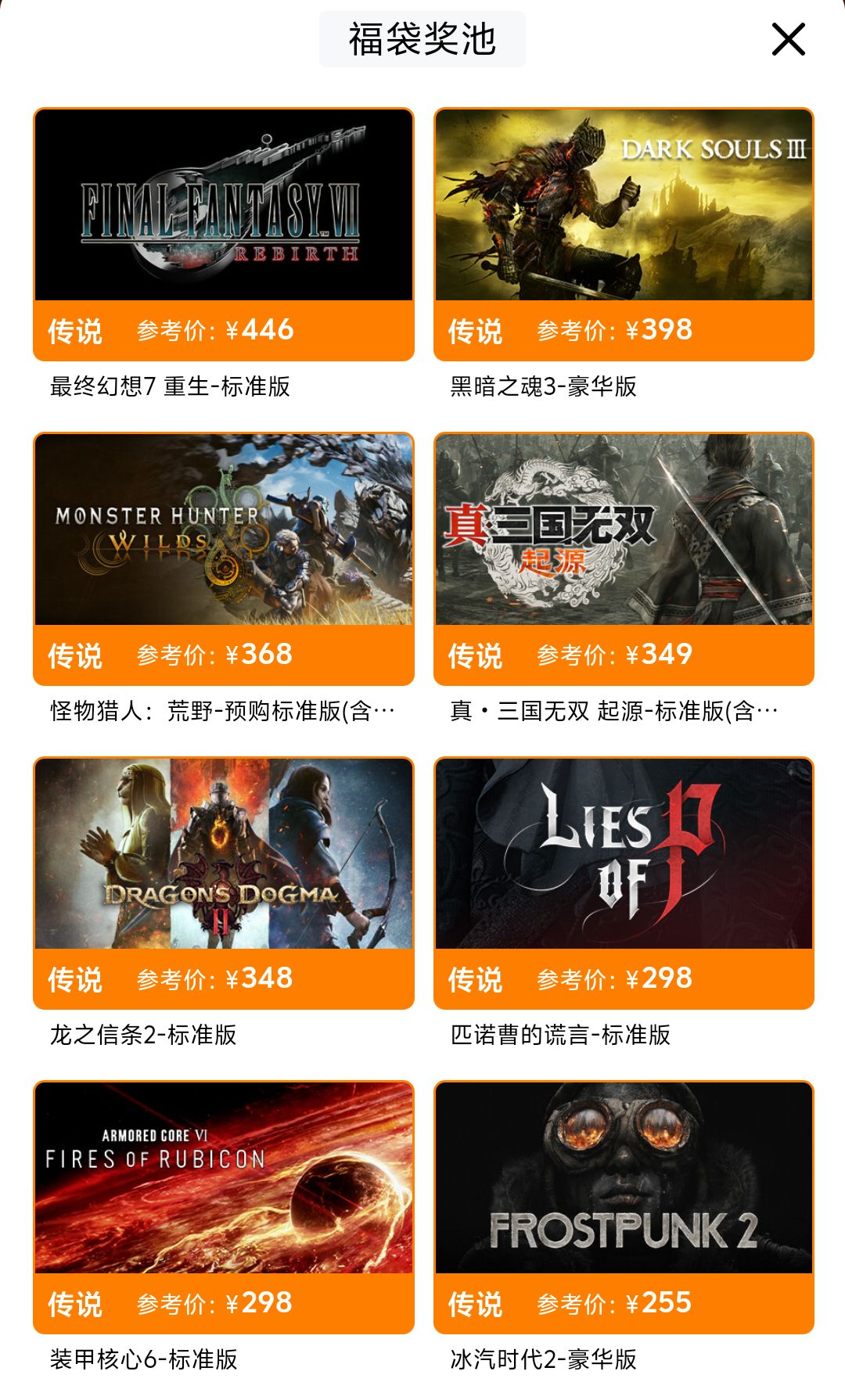Screen dimensions: 845x1400
Task: Open the Armored Core VI card
Action: point(224,1179)
